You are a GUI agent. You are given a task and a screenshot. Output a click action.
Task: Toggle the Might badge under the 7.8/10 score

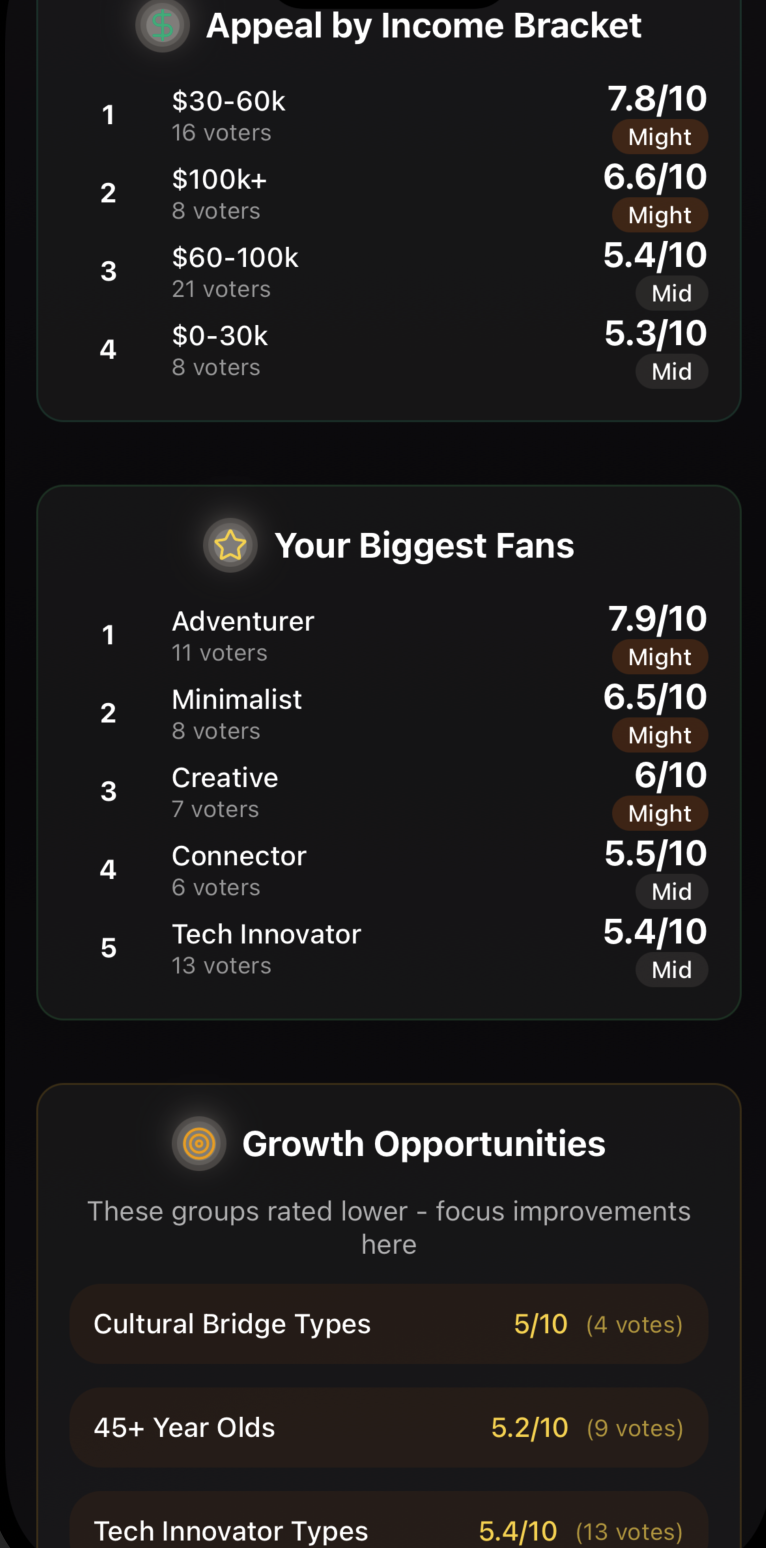(x=660, y=137)
